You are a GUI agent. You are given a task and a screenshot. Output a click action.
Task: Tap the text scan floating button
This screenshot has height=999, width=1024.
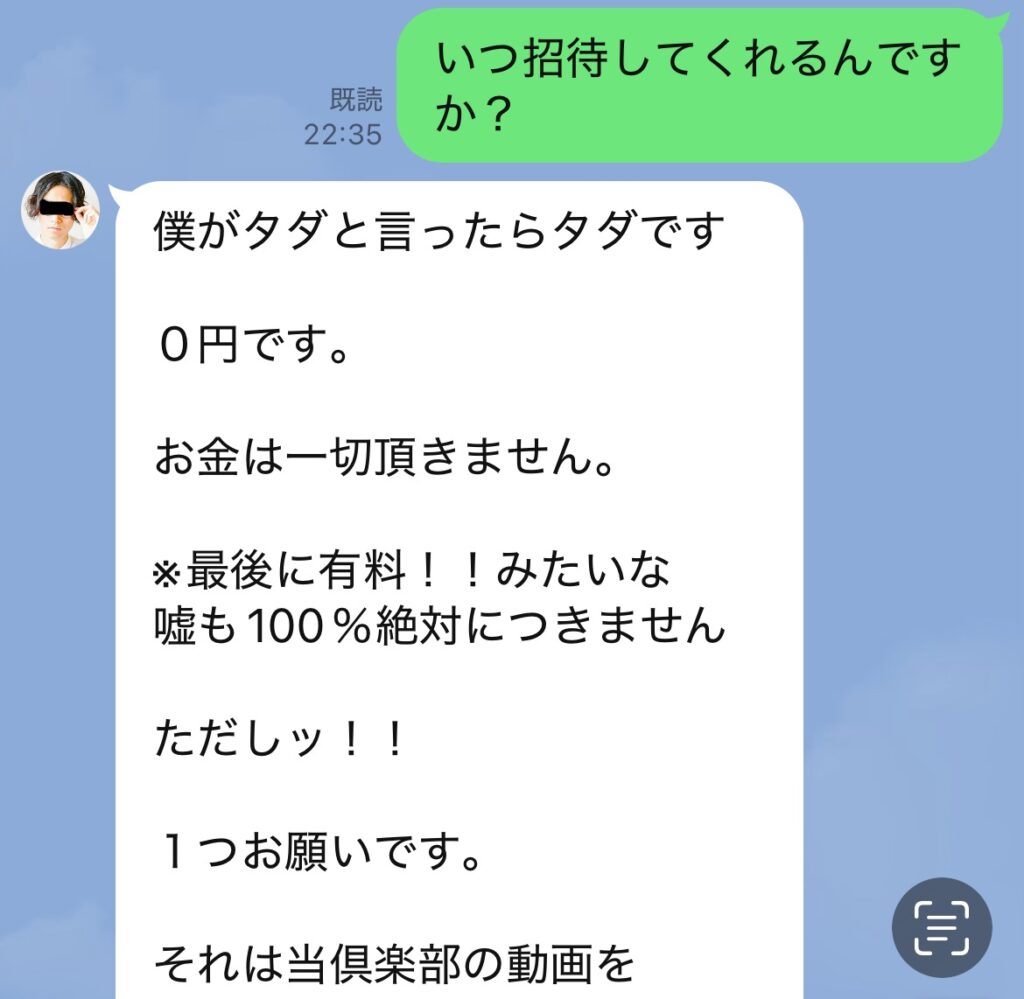[x=941, y=927]
